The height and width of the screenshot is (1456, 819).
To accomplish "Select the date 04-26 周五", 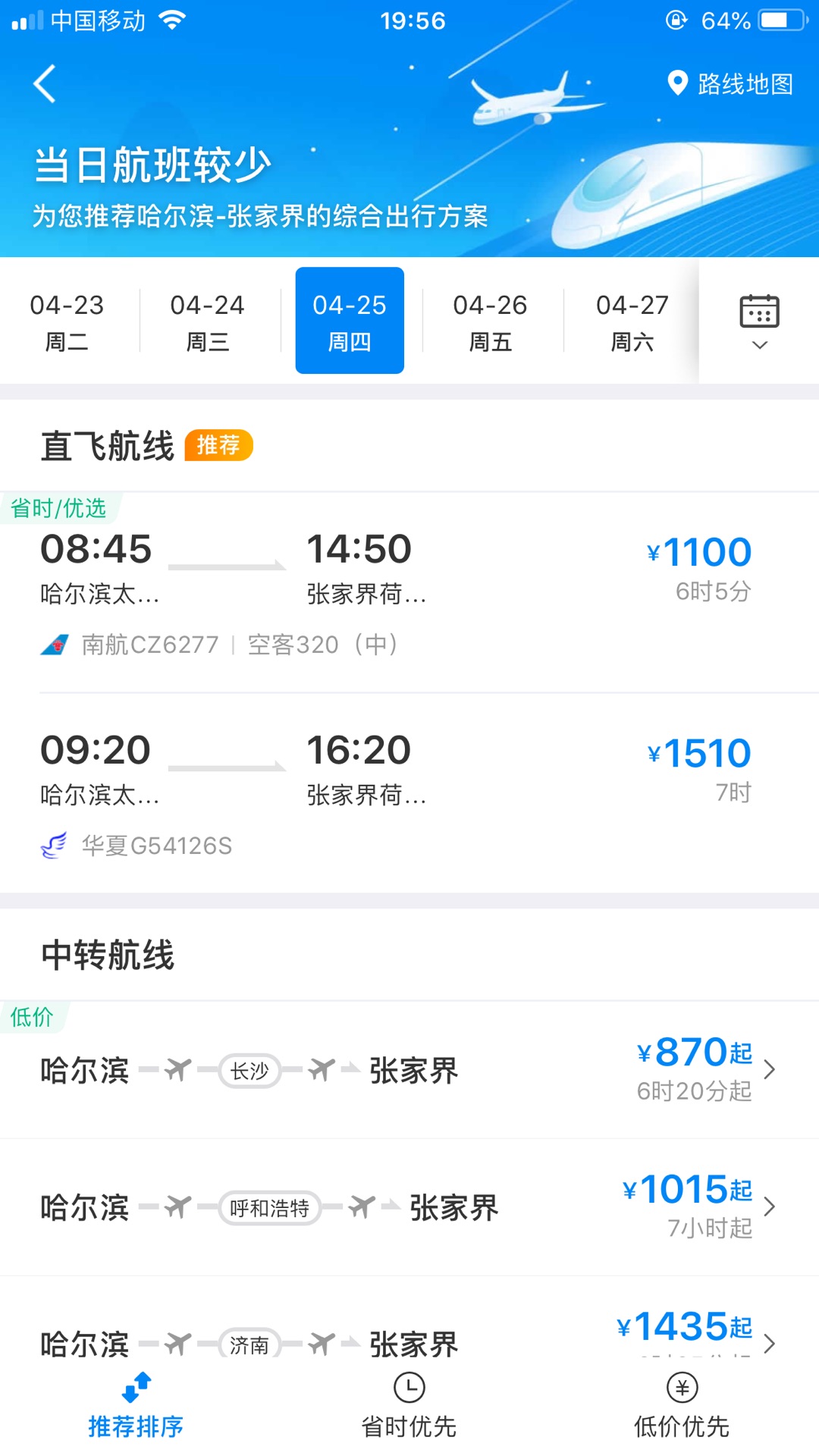I will click(x=491, y=322).
